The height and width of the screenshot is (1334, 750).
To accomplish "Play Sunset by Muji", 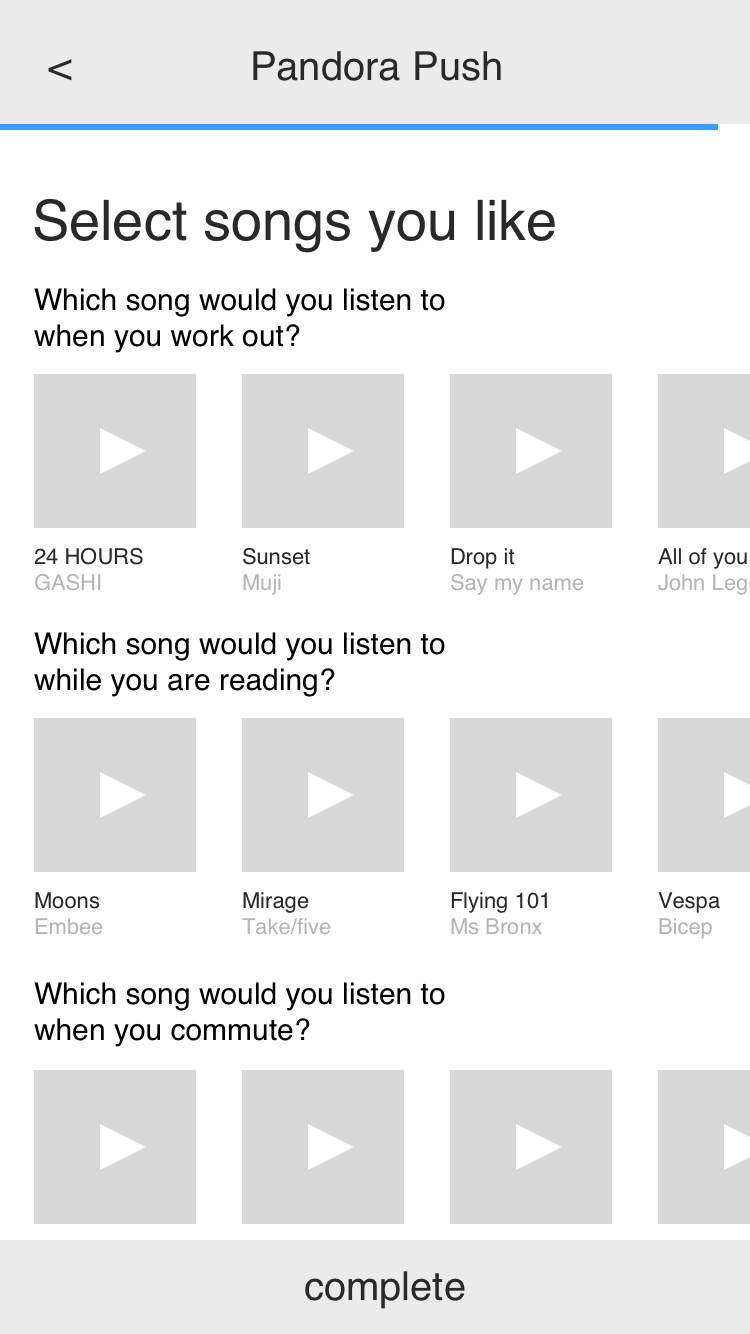I will pos(323,451).
